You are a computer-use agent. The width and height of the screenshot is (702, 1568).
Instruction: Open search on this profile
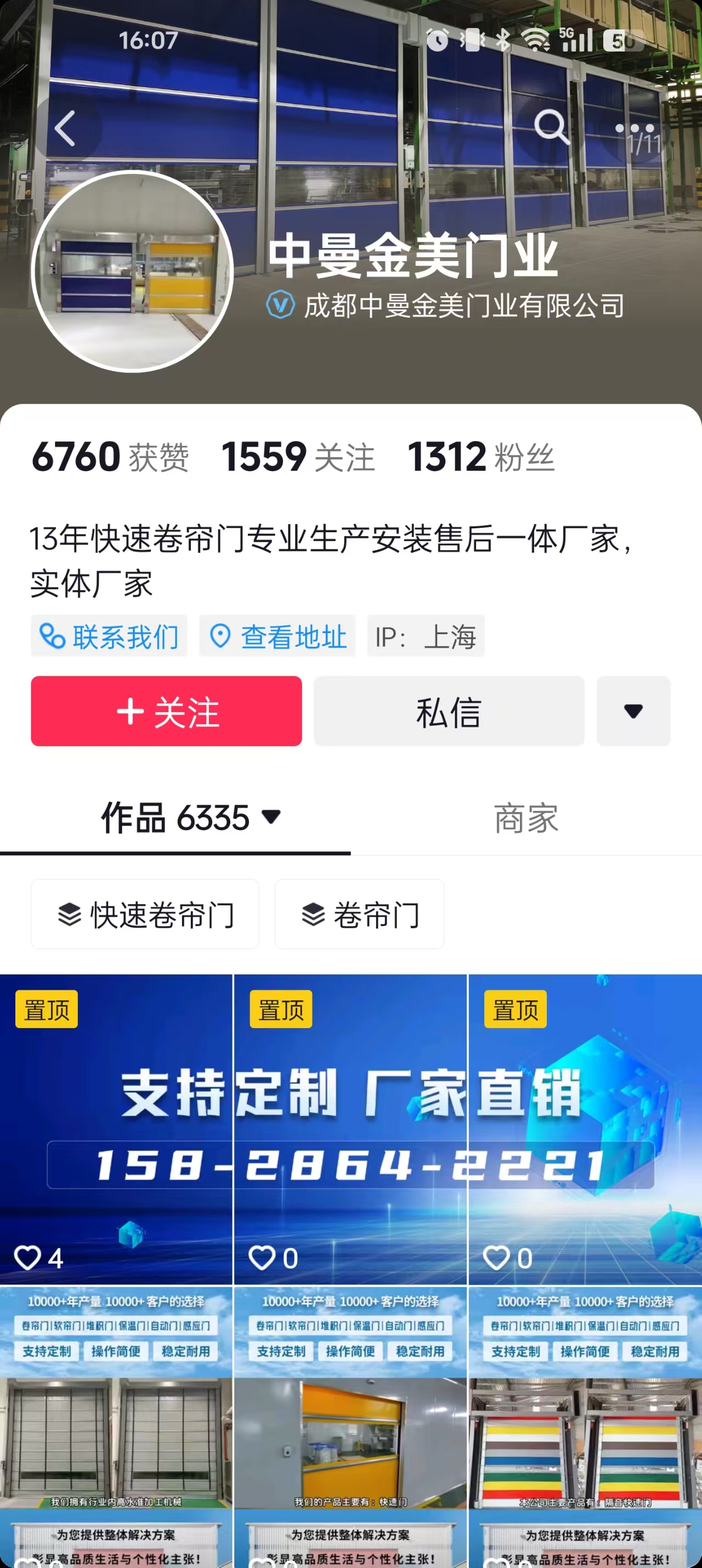click(x=551, y=127)
